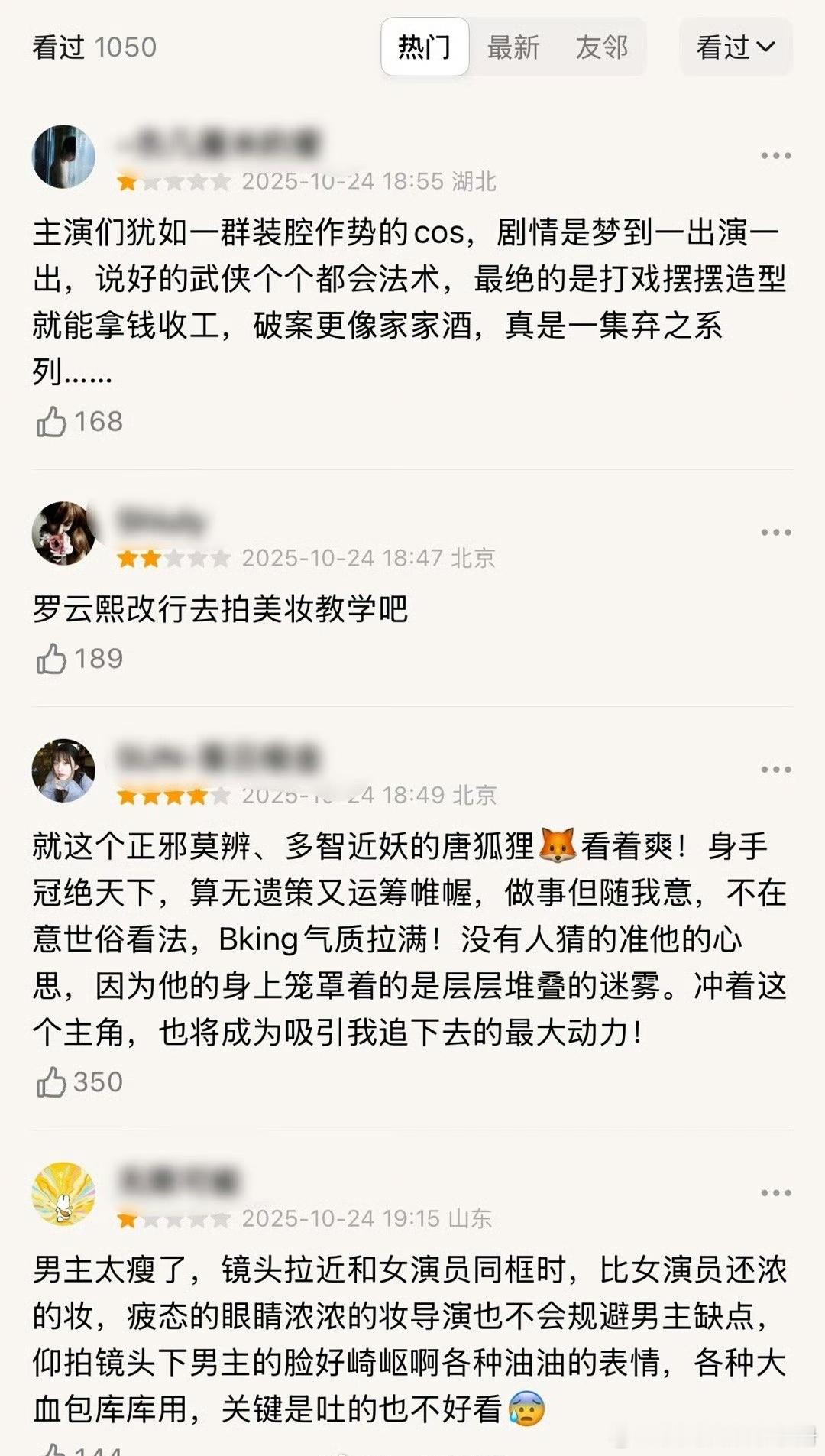Like the 唐狐狸 review with 350 likes
This screenshot has width=825, height=1456.
(x=52, y=1081)
